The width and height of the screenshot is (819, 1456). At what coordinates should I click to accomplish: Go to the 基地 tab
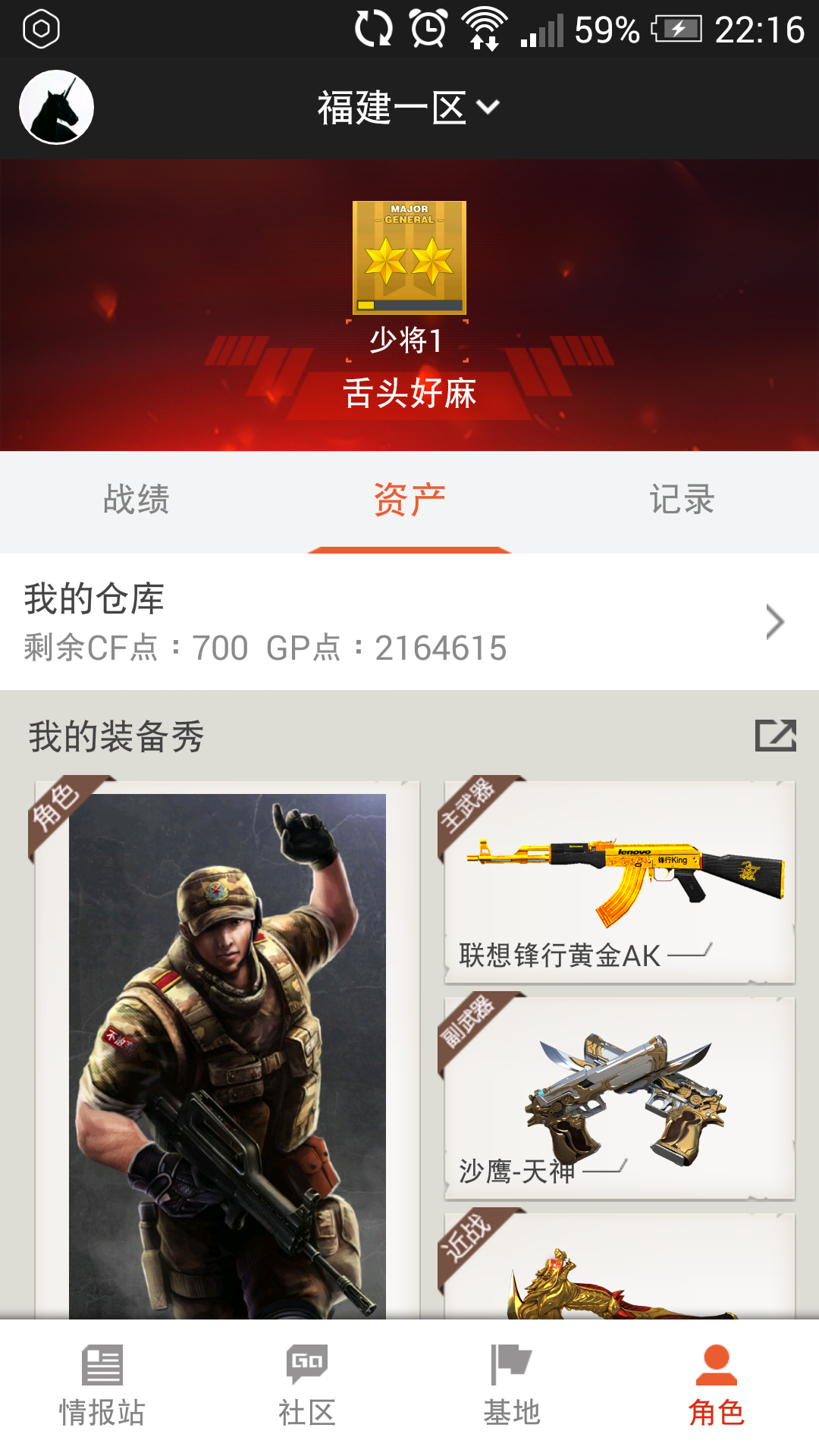pyautogui.click(x=512, y=1387)
